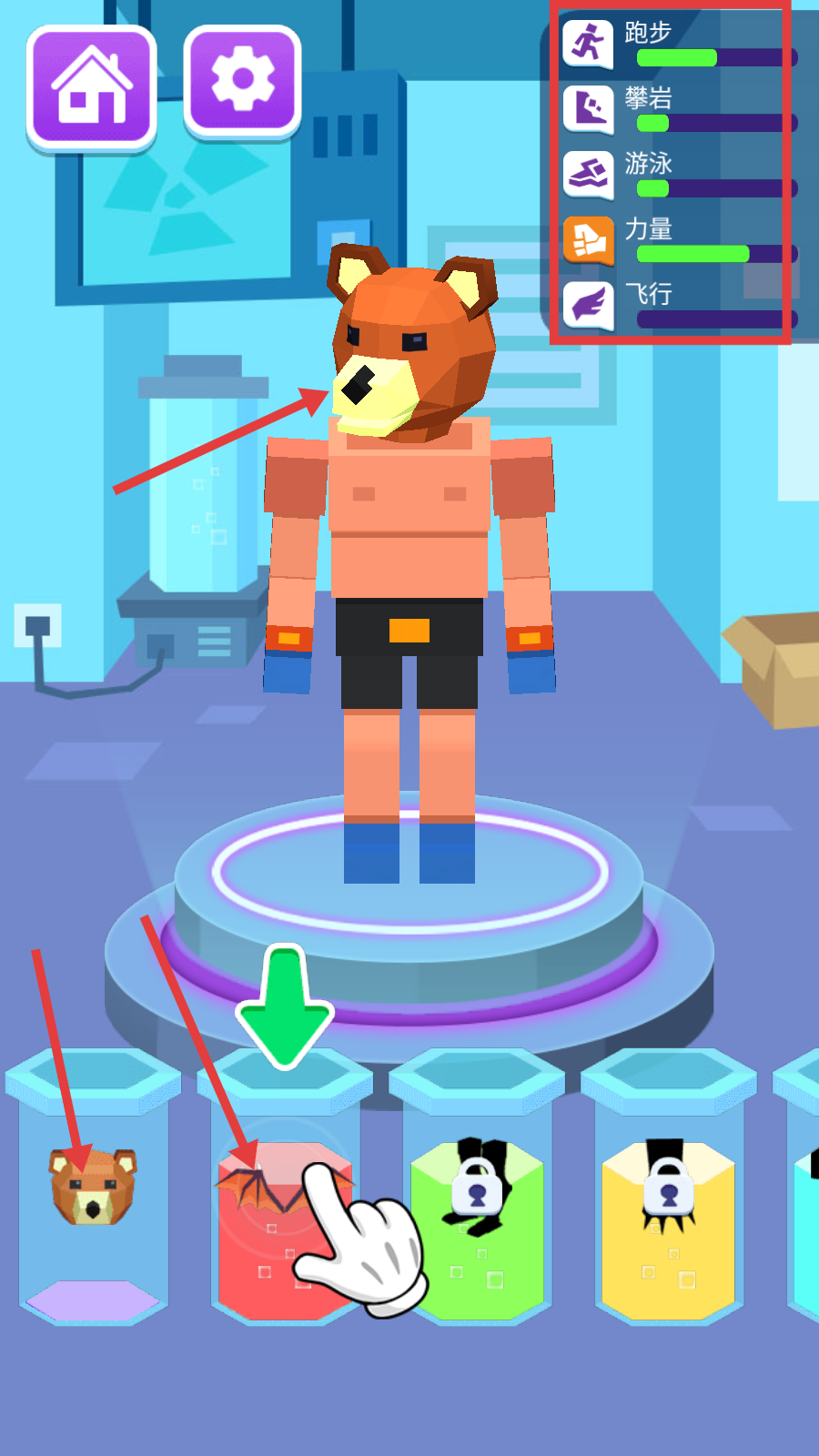Open the settings gear
The width and height of the screenshot is (819, 1456).
(242, 80)
